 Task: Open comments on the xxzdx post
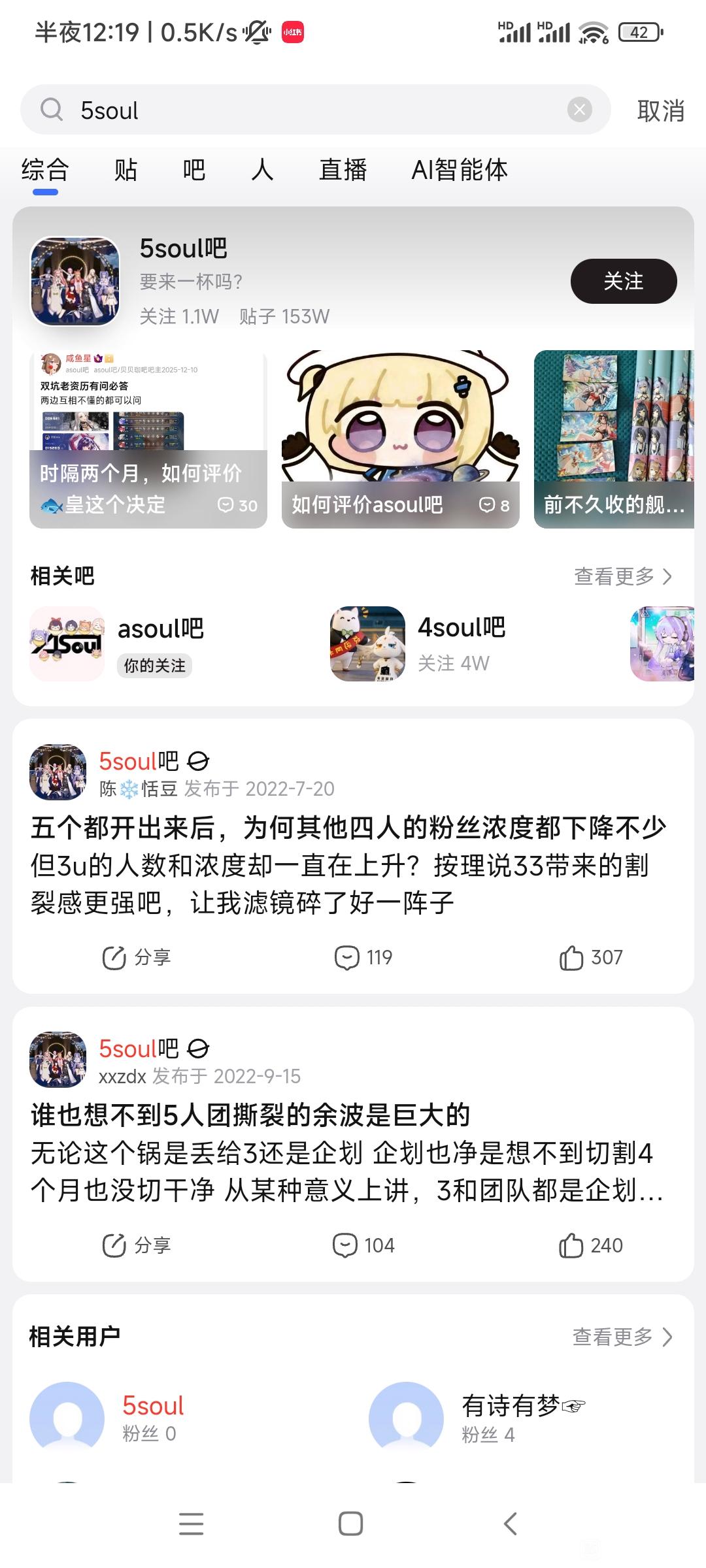363,1245
